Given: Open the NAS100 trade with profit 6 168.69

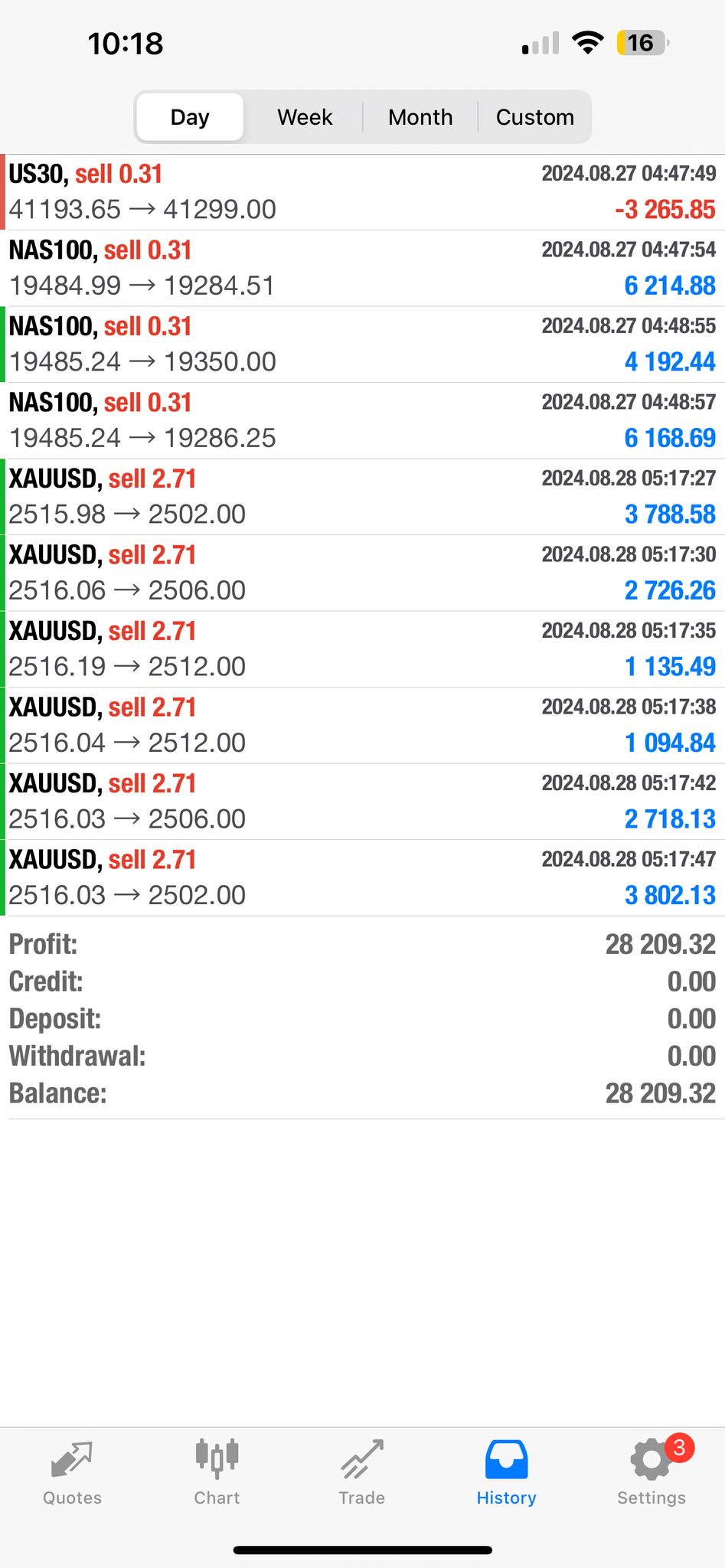Looking at the screenshot, I should tap(362, 420).
